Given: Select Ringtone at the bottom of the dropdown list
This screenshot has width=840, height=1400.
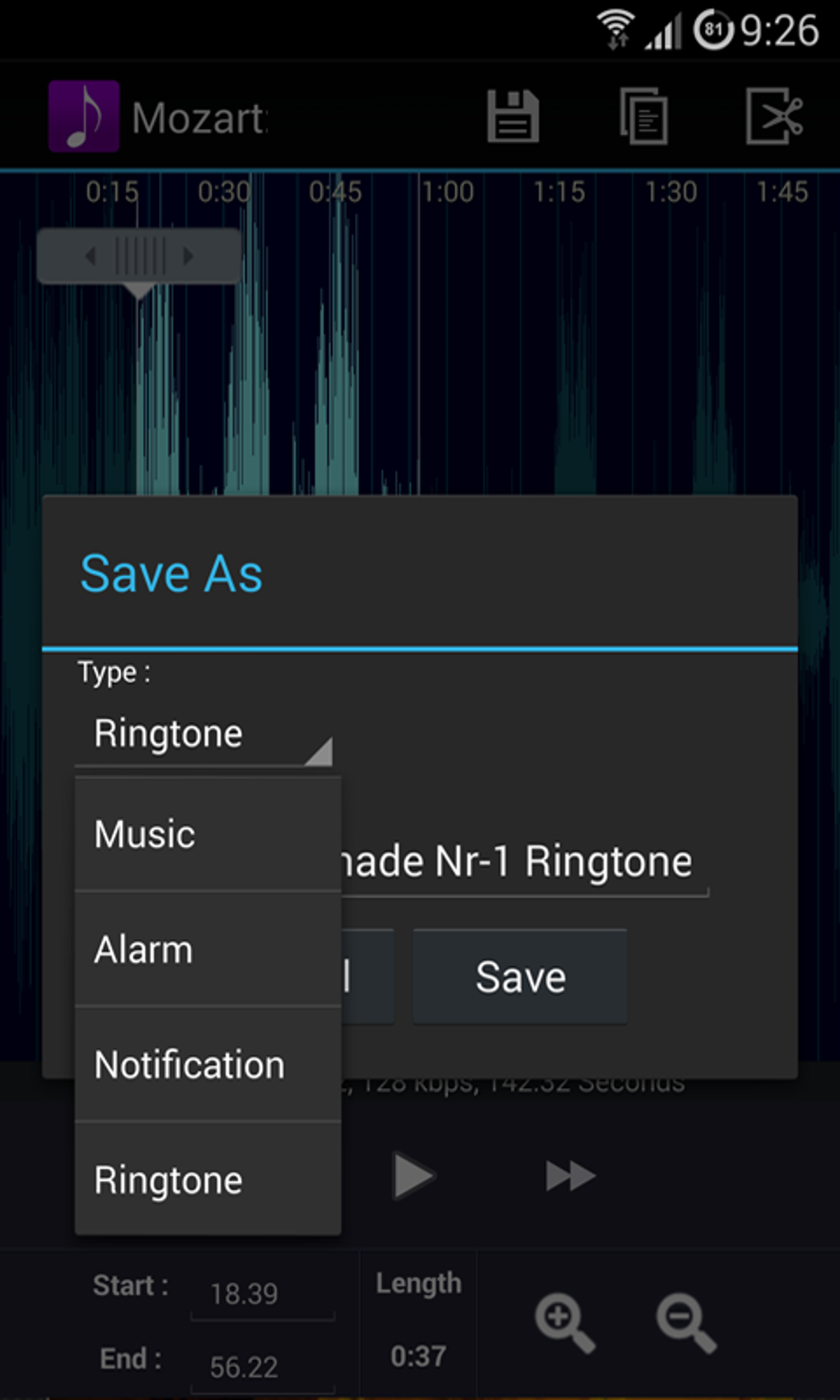Looking at the screenshot, I should coord(208,1179).
